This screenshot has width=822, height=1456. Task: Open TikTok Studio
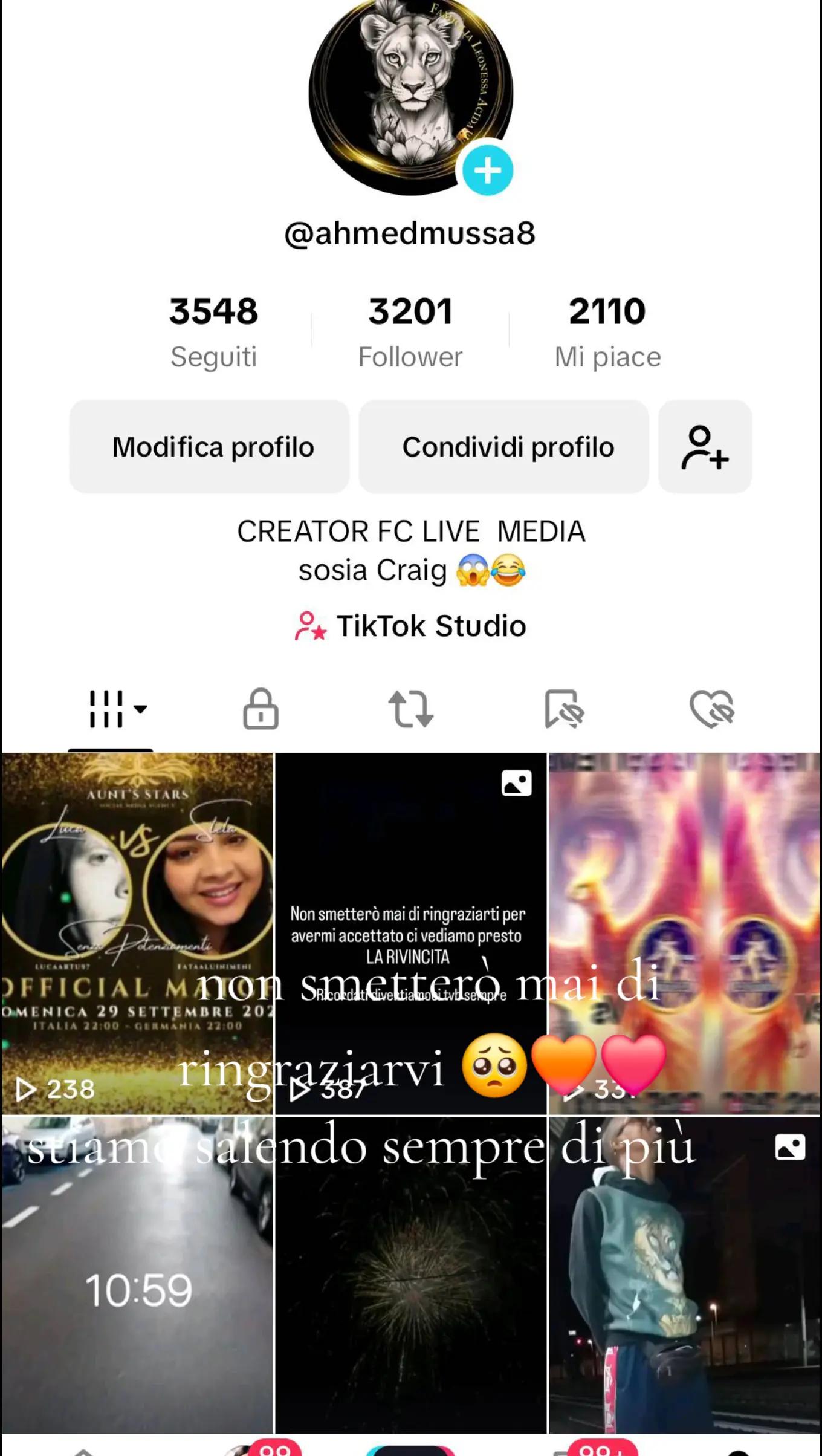coord(410,626)
